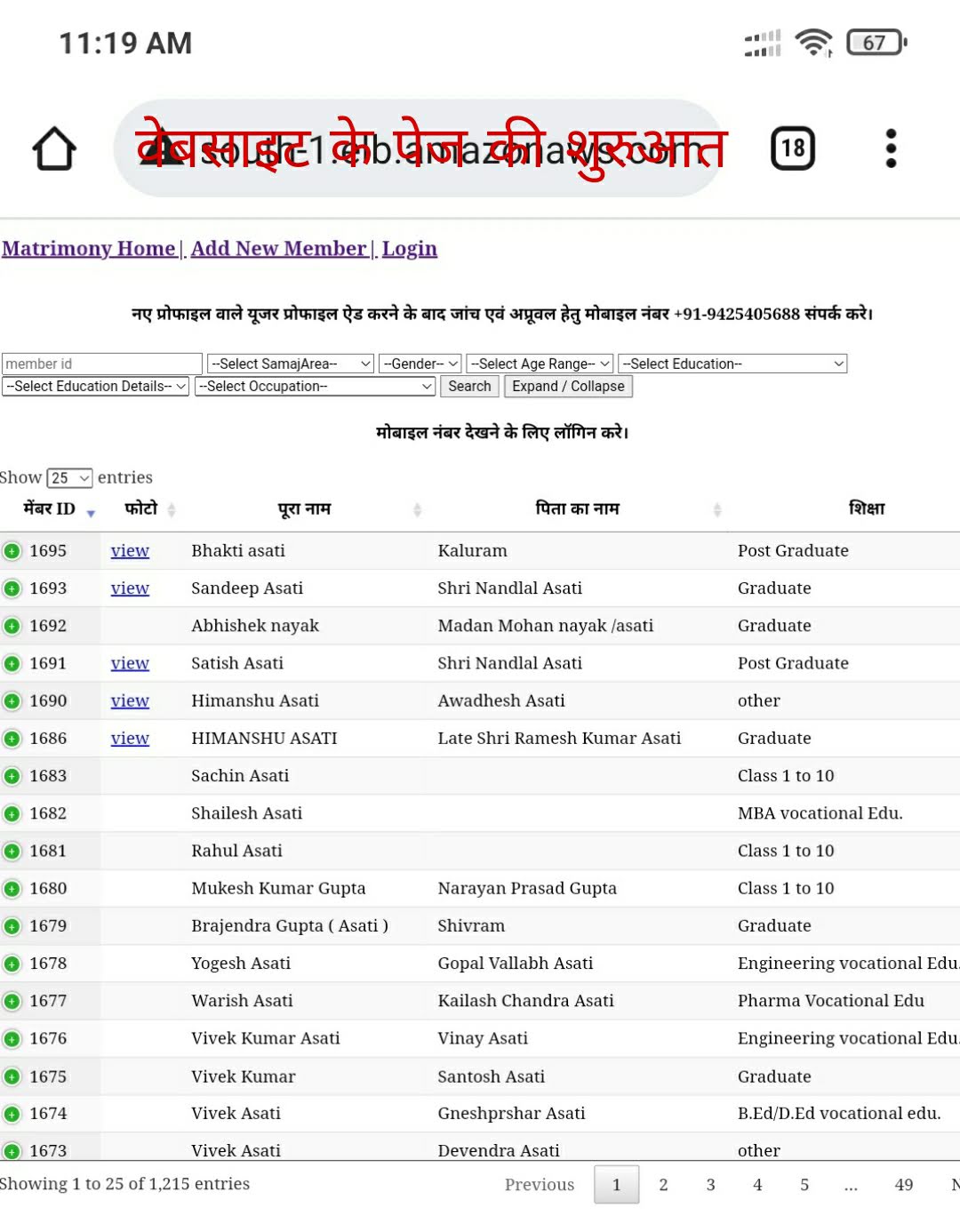Screen dimensions: 960x1232
Task: Jump to page 49 of results
Action: coord(903,1184)
